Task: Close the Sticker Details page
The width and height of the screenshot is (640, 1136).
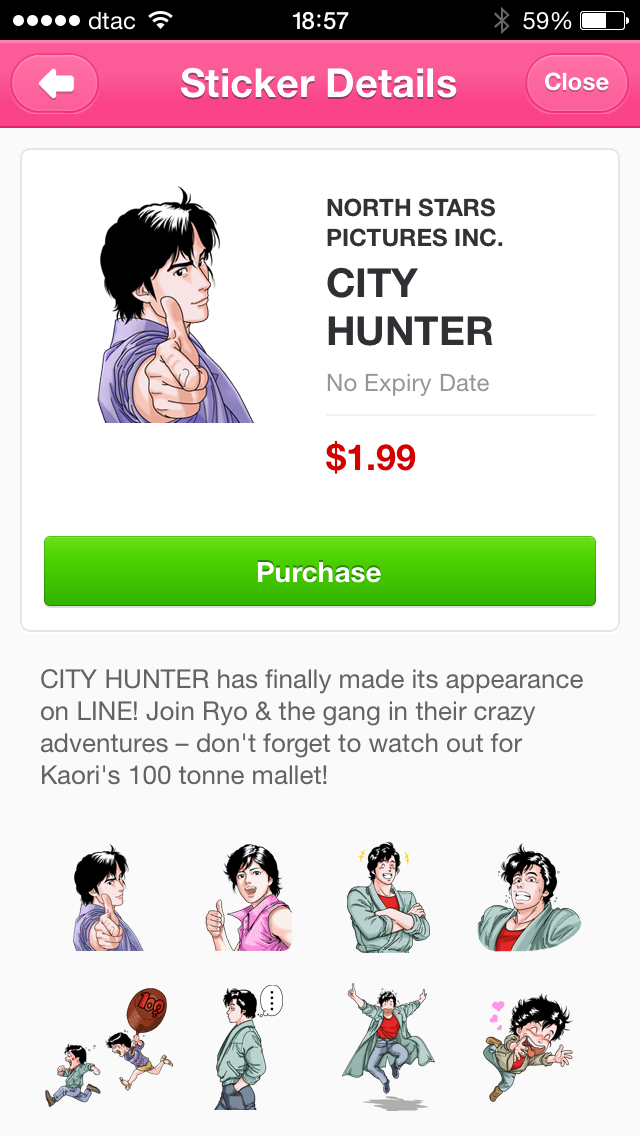Action: [x=576, y=83]
